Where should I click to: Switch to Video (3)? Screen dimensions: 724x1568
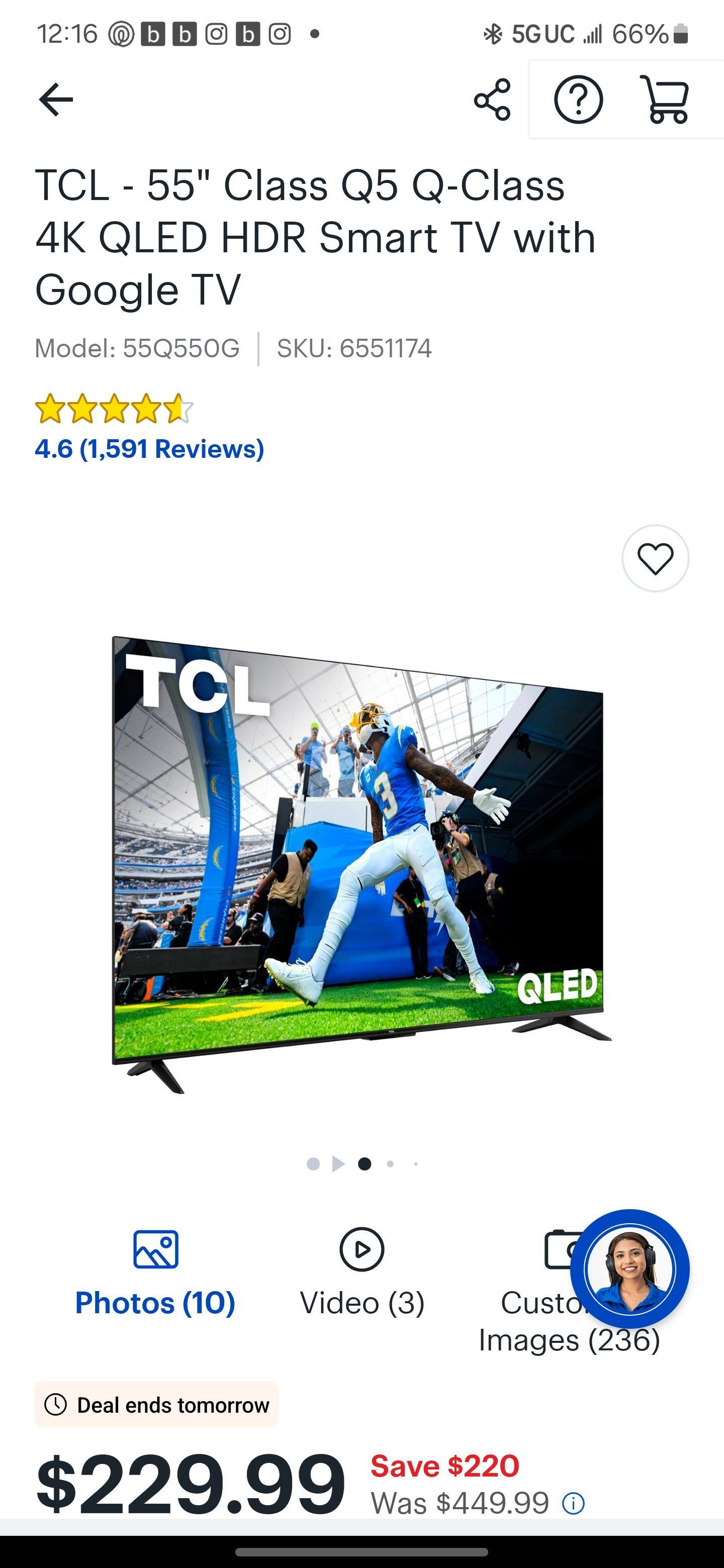pos(361,1273)
